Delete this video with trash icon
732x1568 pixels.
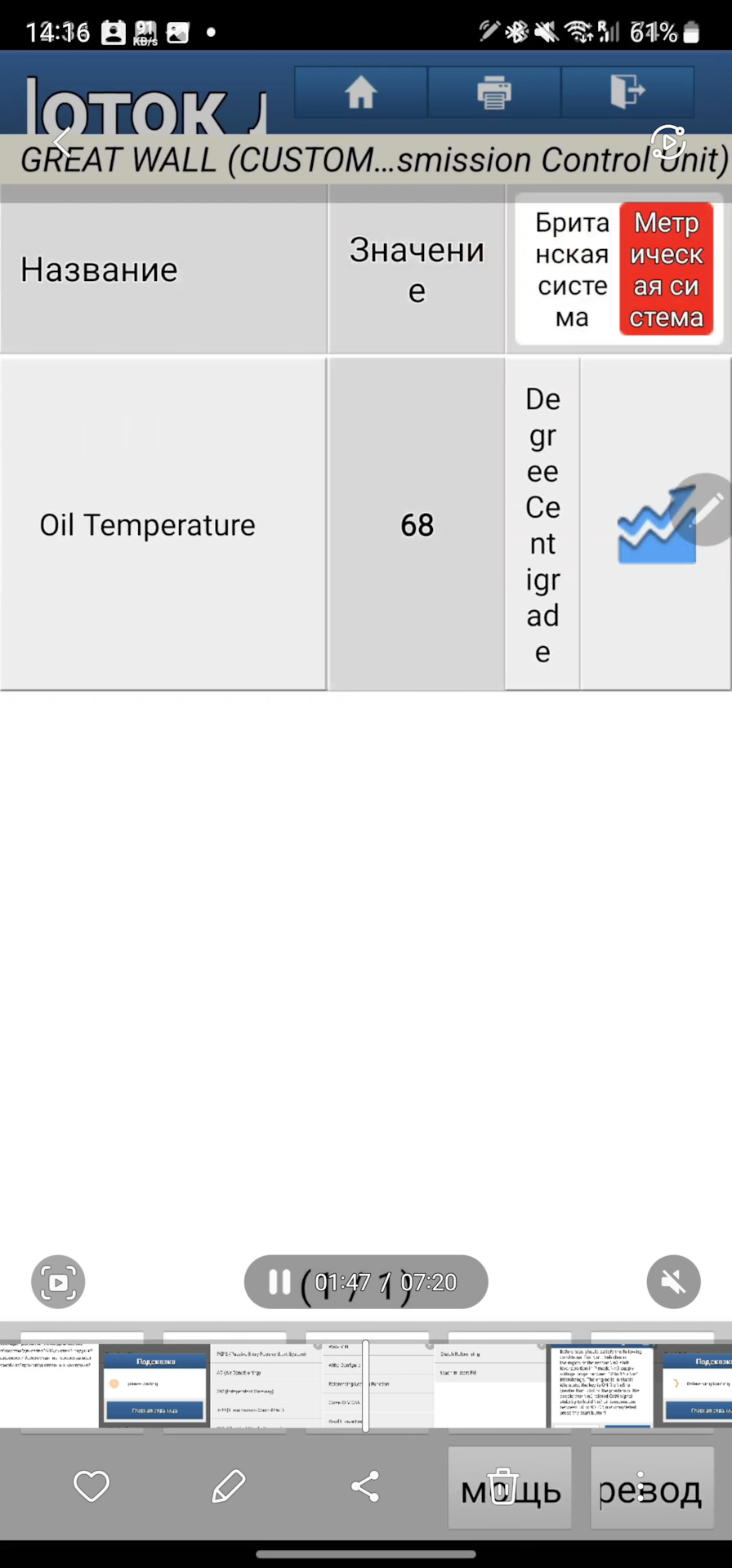pyautogui.click(x=502, y=1486)
